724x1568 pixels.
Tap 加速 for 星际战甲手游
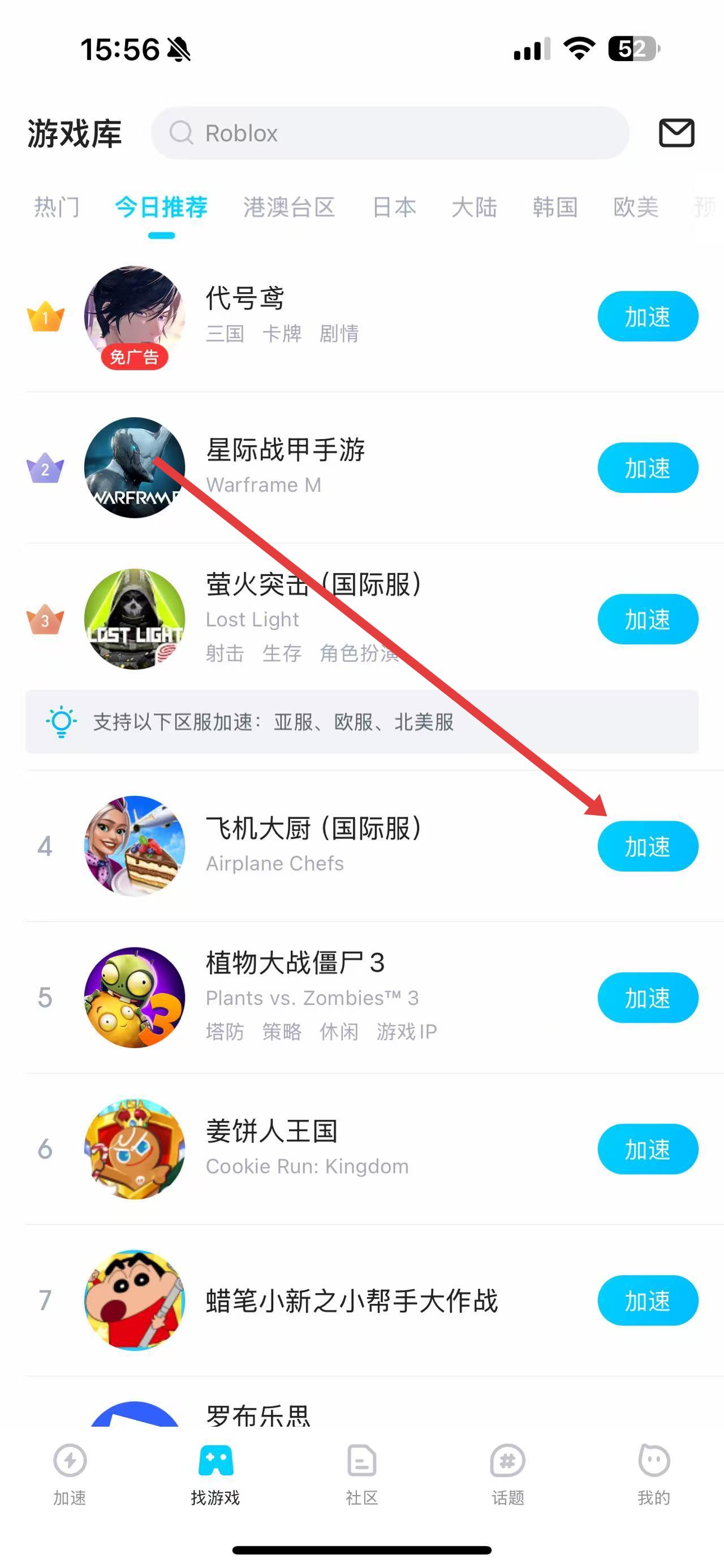[647, 468]
